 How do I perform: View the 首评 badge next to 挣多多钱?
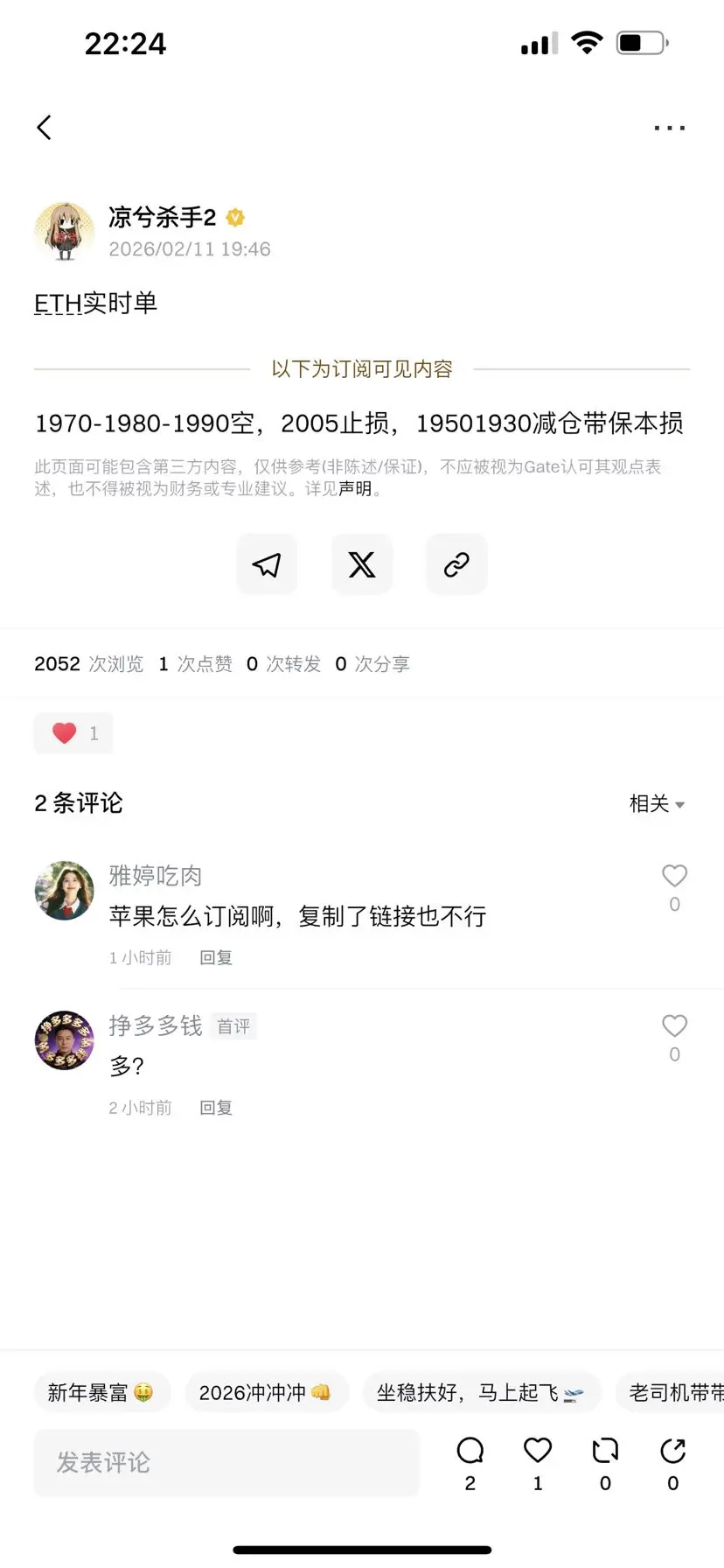(233, 1026)
